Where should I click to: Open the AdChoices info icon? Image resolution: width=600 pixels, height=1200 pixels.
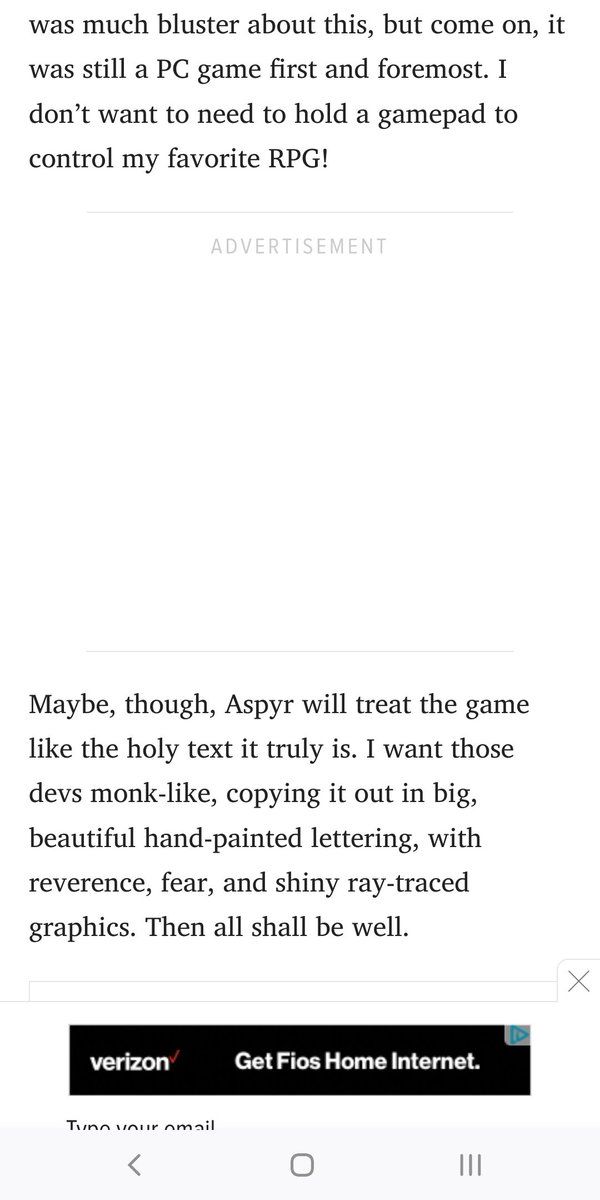(517, 1035)
